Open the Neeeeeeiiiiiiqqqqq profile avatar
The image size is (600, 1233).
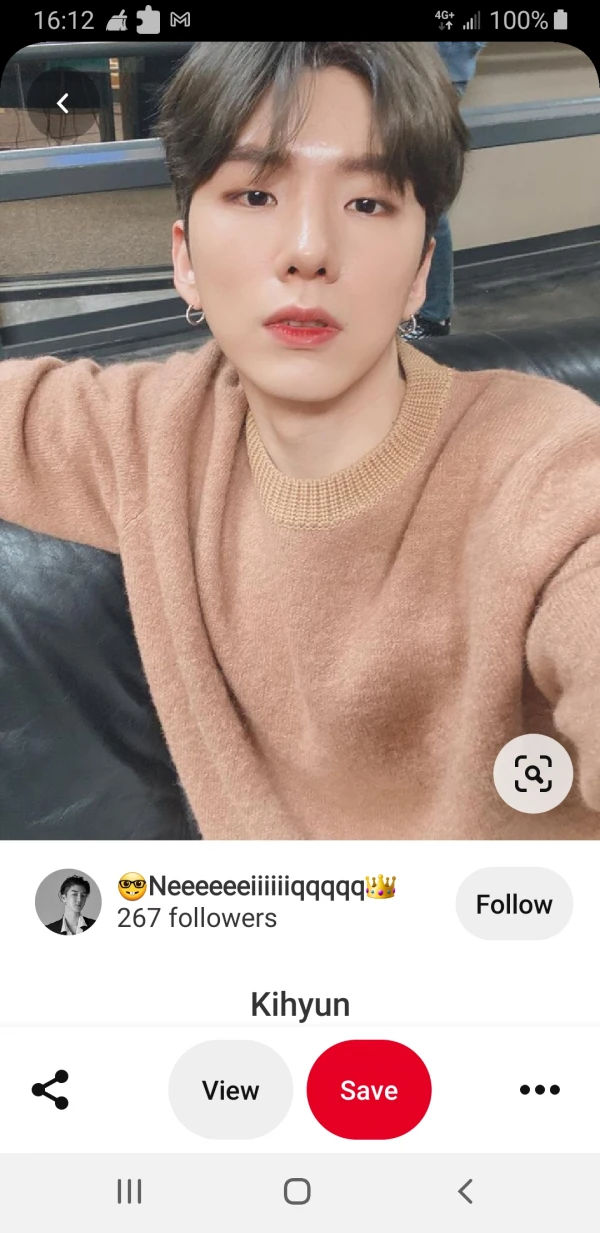tap(69, 902)
